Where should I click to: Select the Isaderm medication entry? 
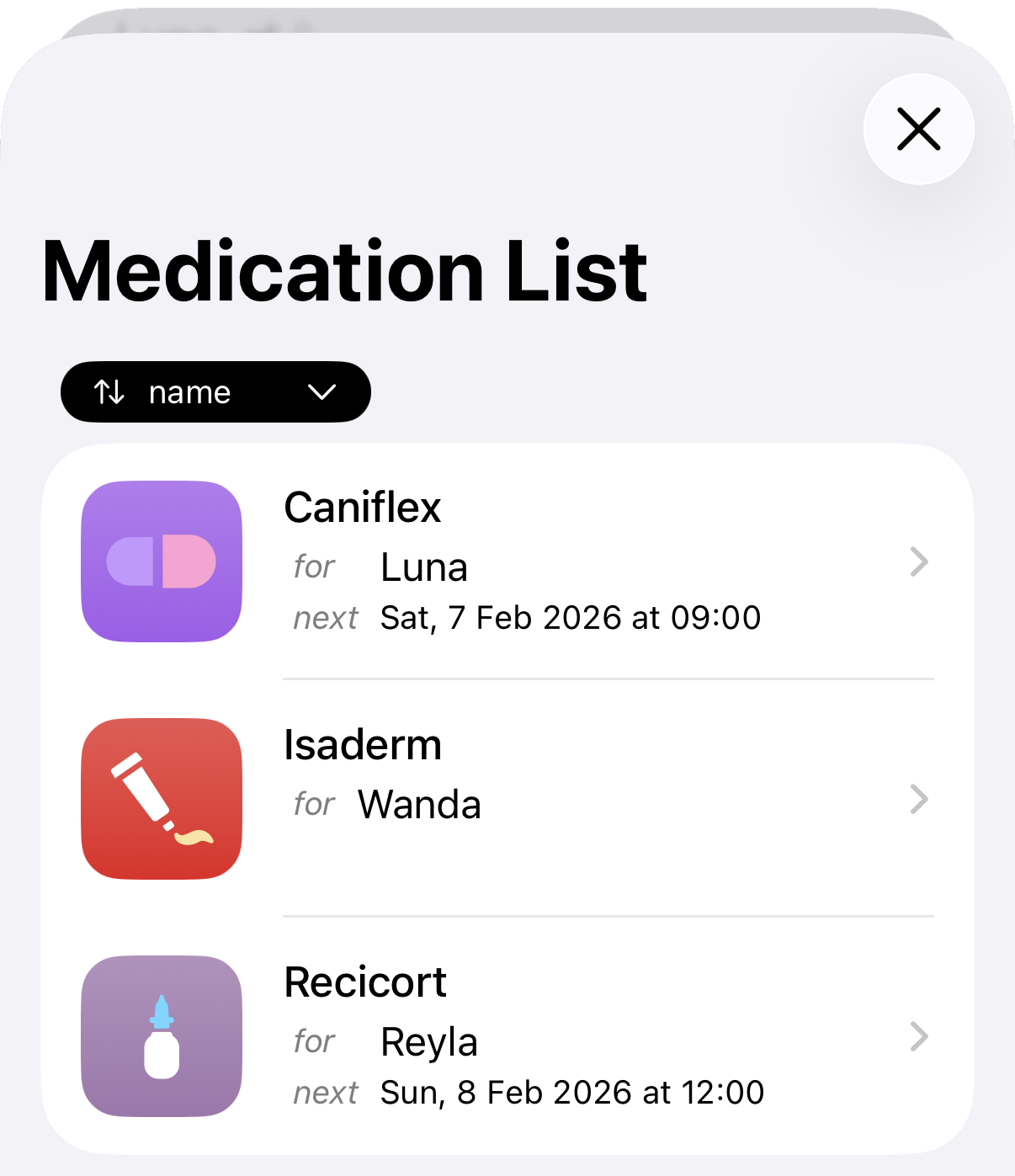(x=505, y=800)
